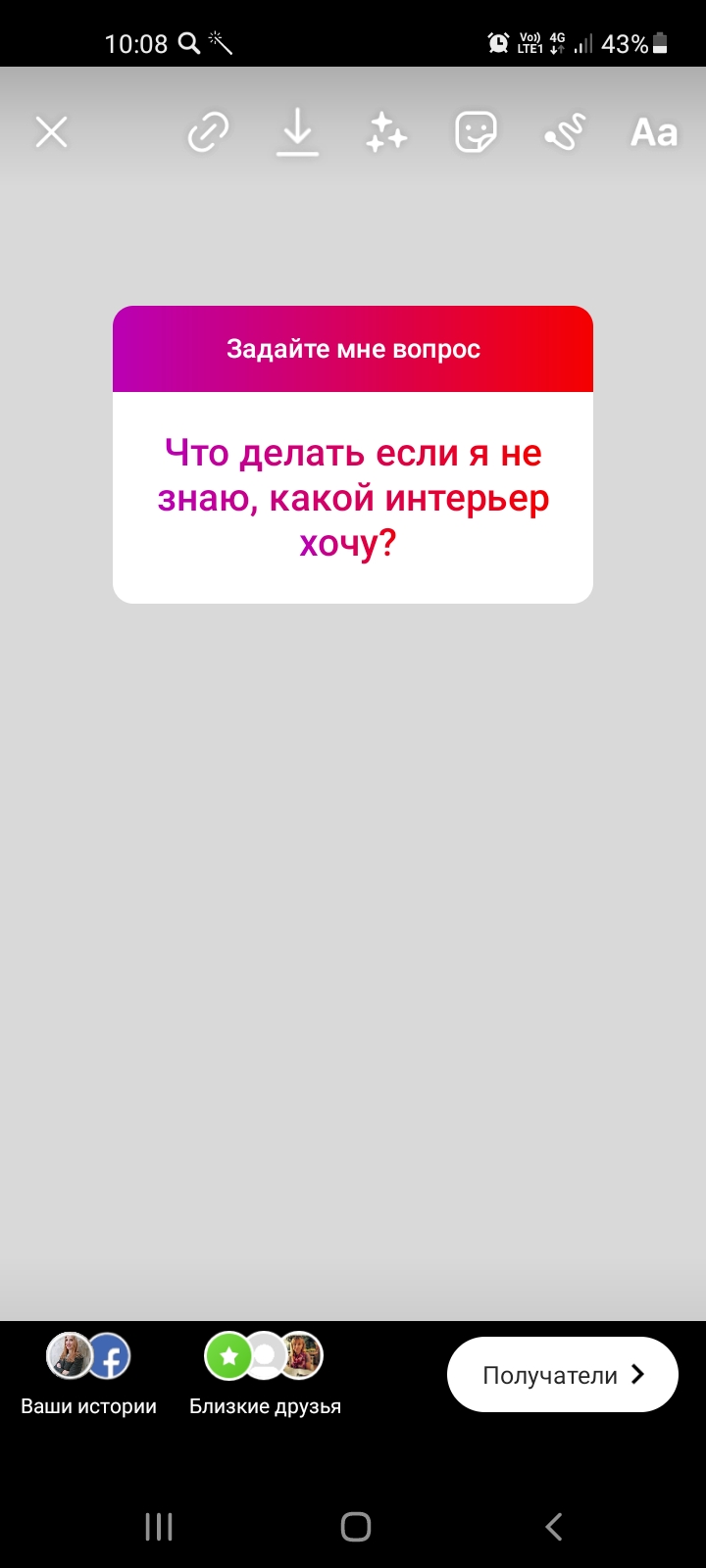Download the story to device
706x1568 pixels.
click(x=297, y=131)
